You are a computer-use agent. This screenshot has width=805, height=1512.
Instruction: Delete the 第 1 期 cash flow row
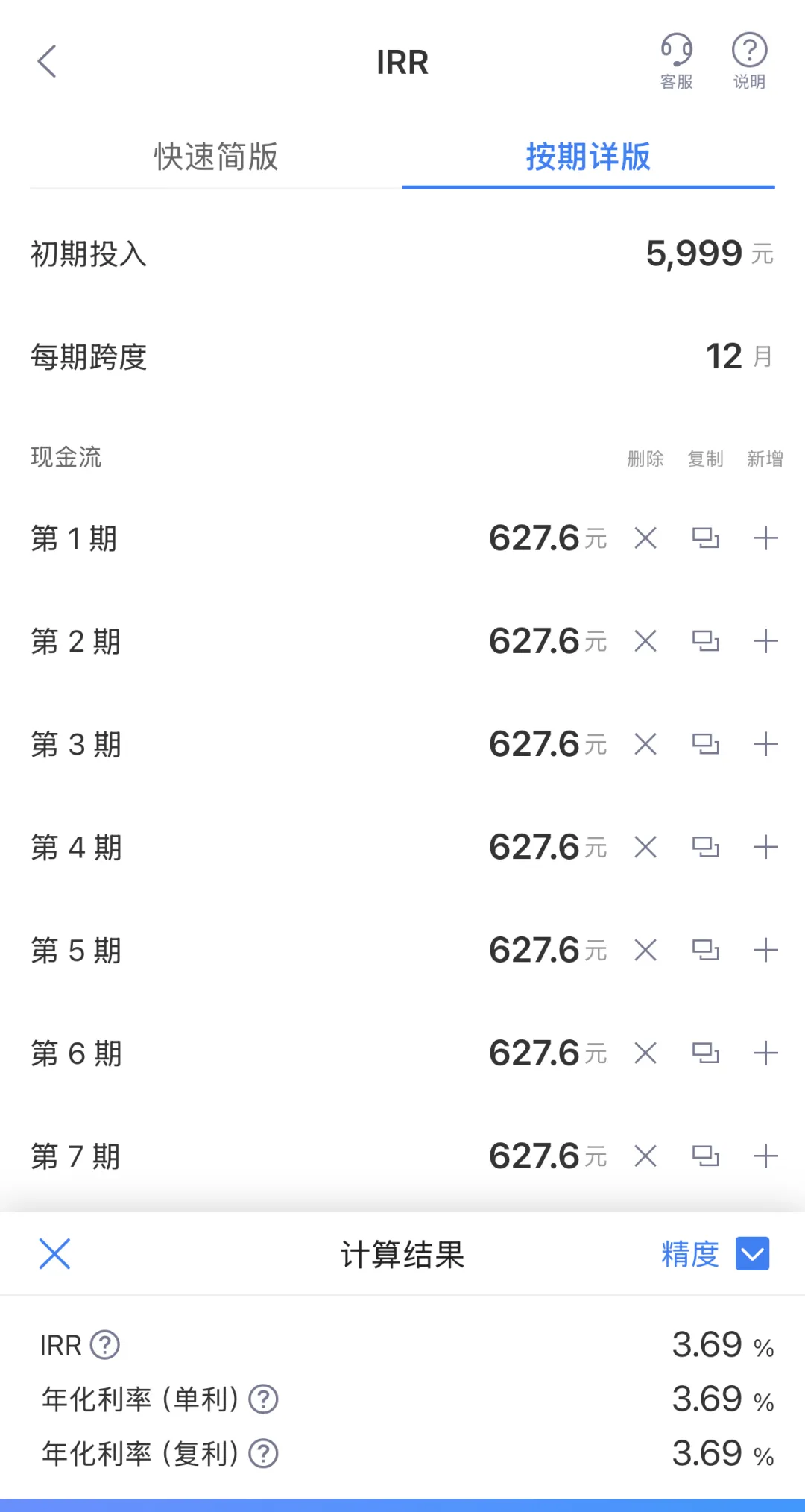(x=645, y=538)
